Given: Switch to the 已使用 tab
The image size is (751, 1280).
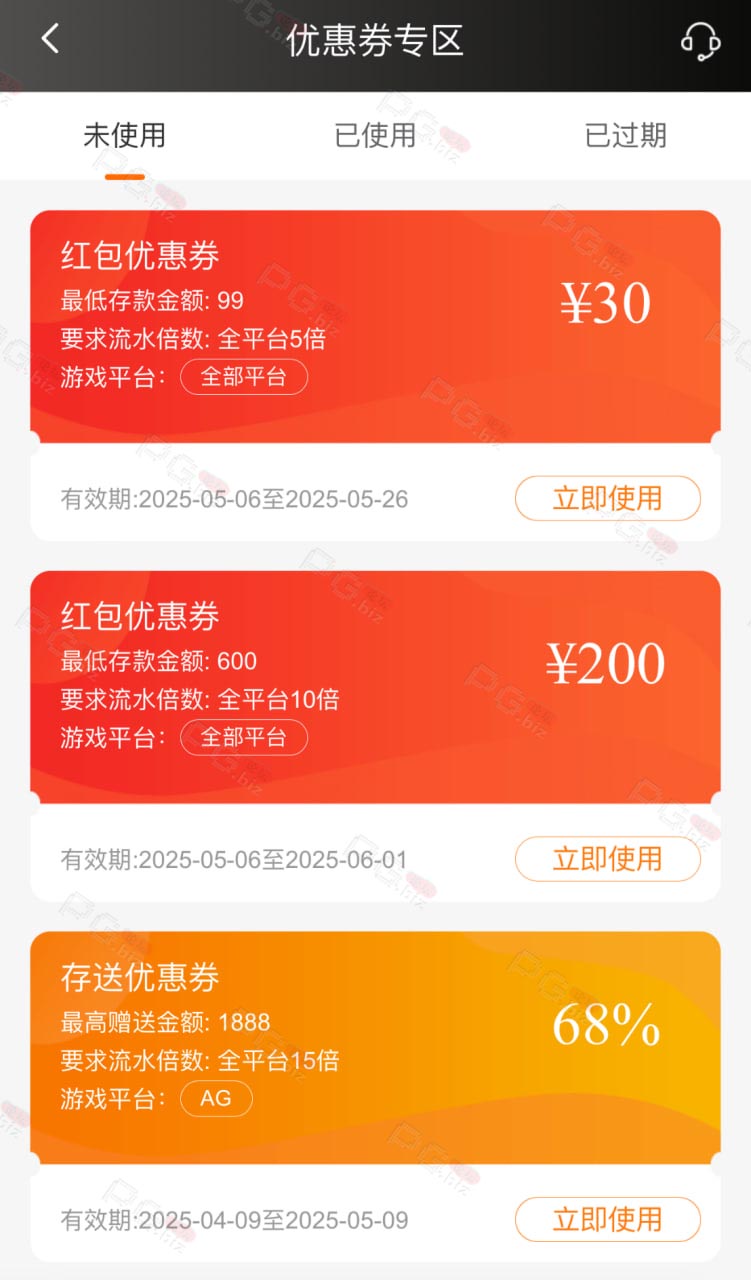Looking at the screenshot, I should click(375, 135).
